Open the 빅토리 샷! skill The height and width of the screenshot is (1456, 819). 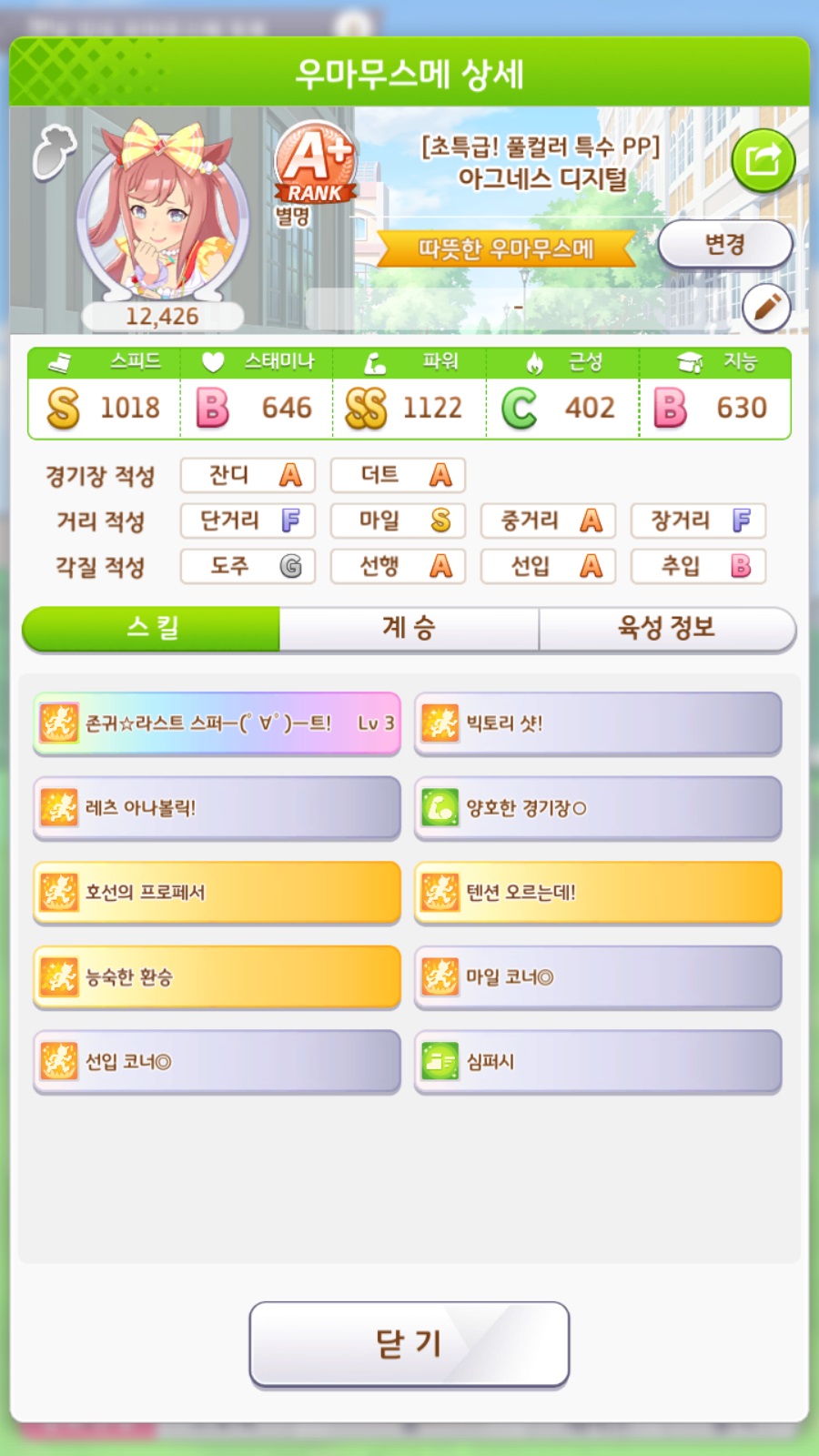point(598,723)
